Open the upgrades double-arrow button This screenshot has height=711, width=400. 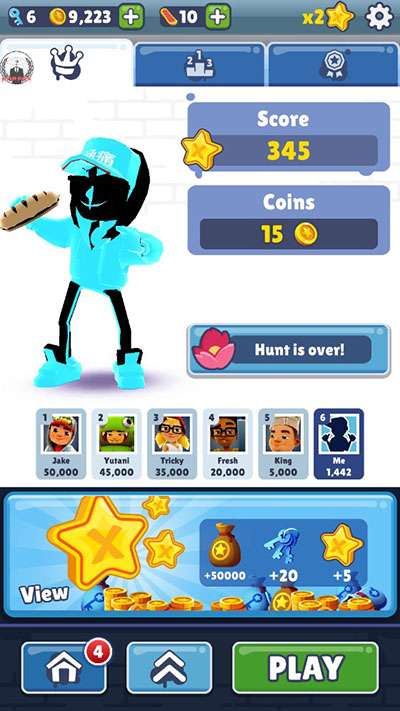(x=169, y=667)
